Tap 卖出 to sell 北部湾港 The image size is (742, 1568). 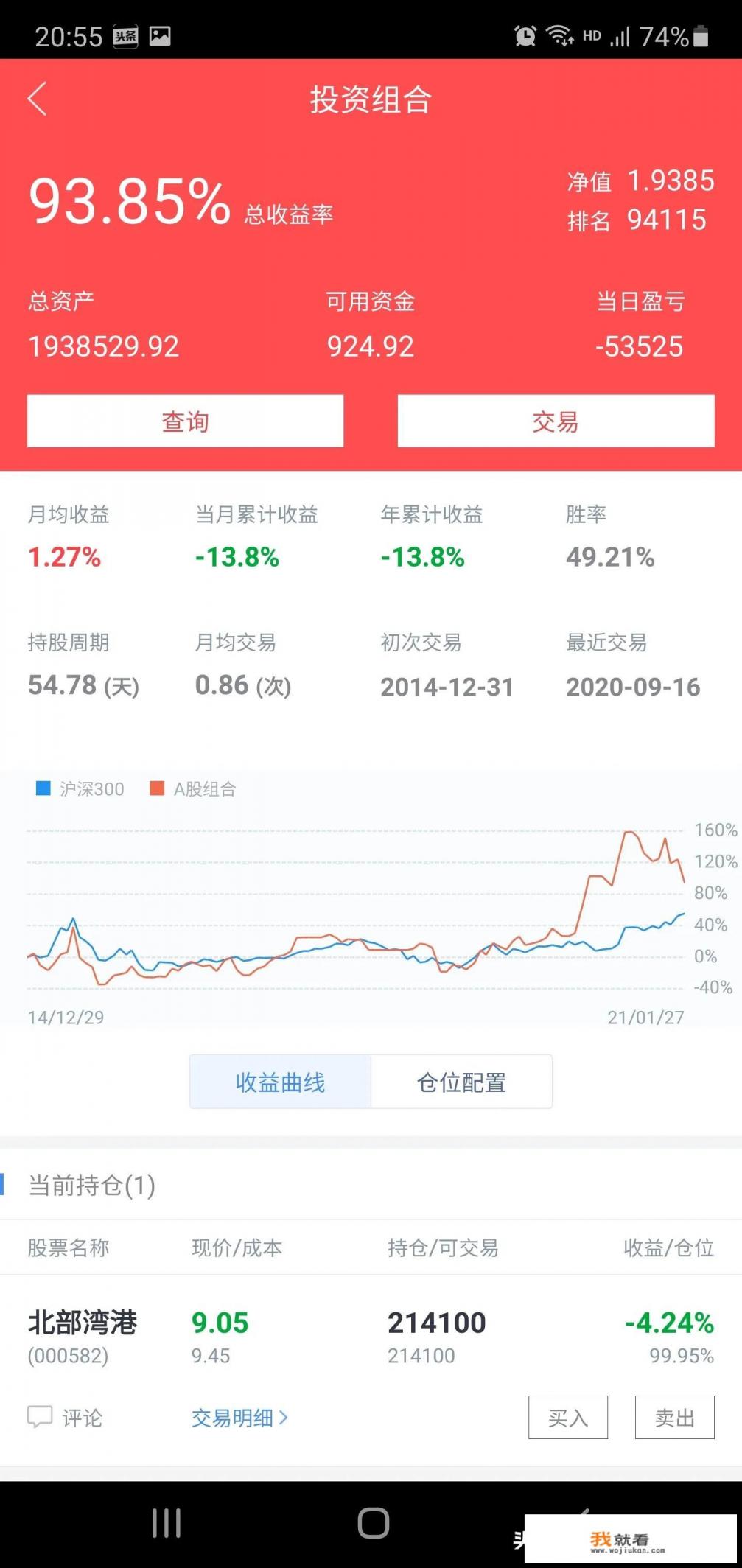coord(674,1417)
